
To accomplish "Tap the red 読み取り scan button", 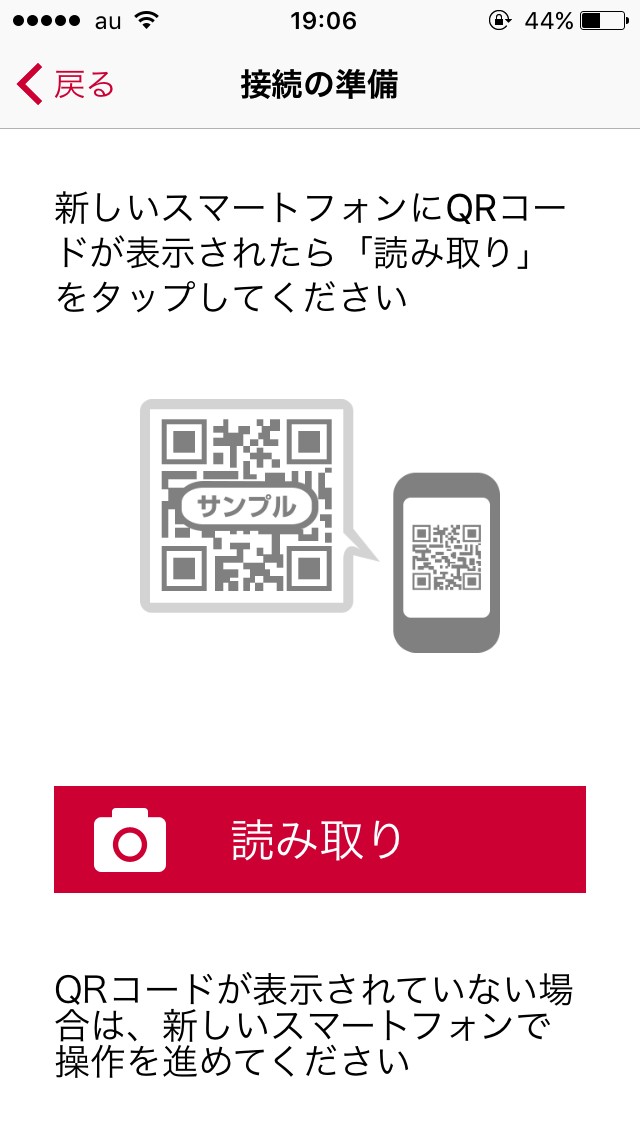I will [319, 839].
